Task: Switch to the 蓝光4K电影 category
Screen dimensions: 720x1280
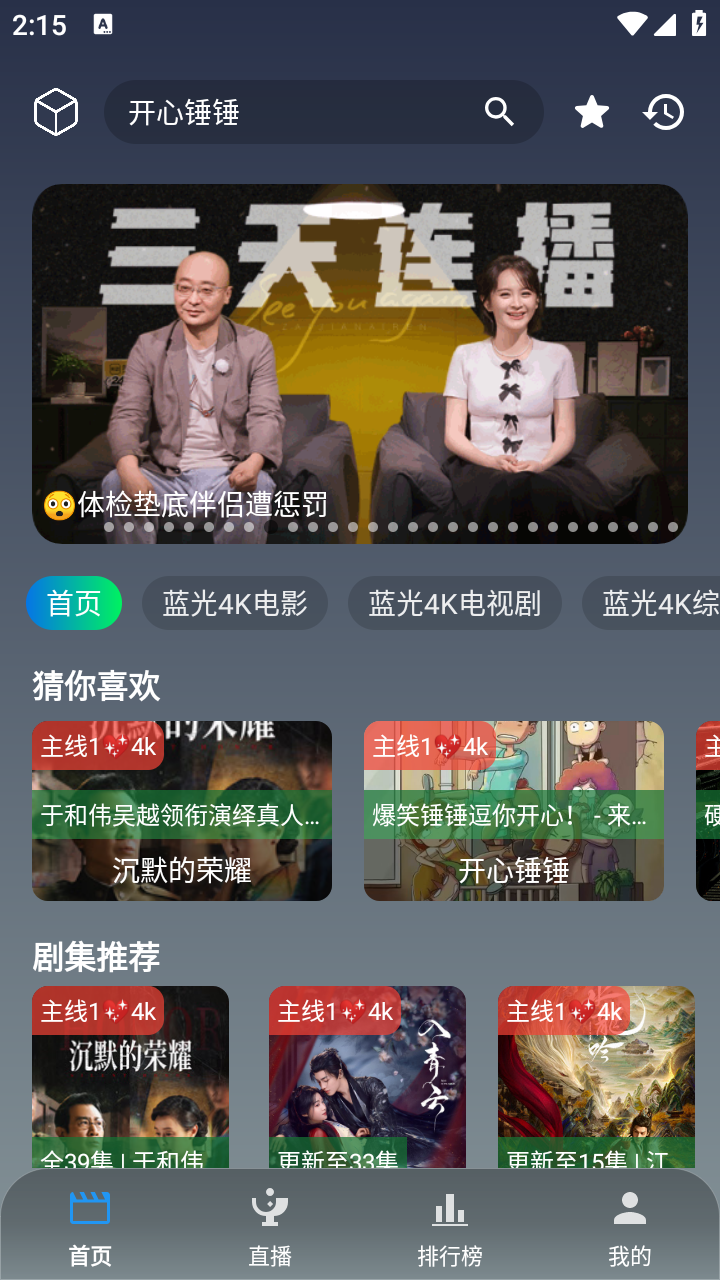Action: pyautogui.click(x=235, y=603)
